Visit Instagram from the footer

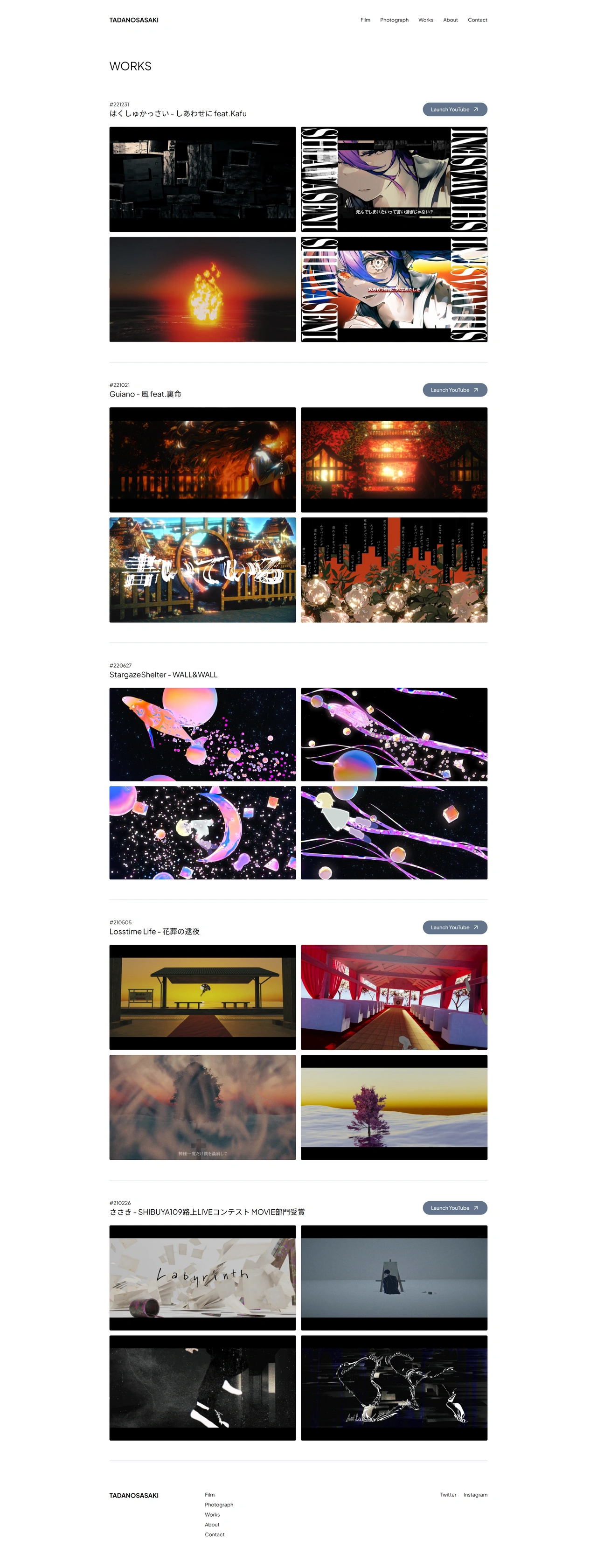pos(475,1495)
